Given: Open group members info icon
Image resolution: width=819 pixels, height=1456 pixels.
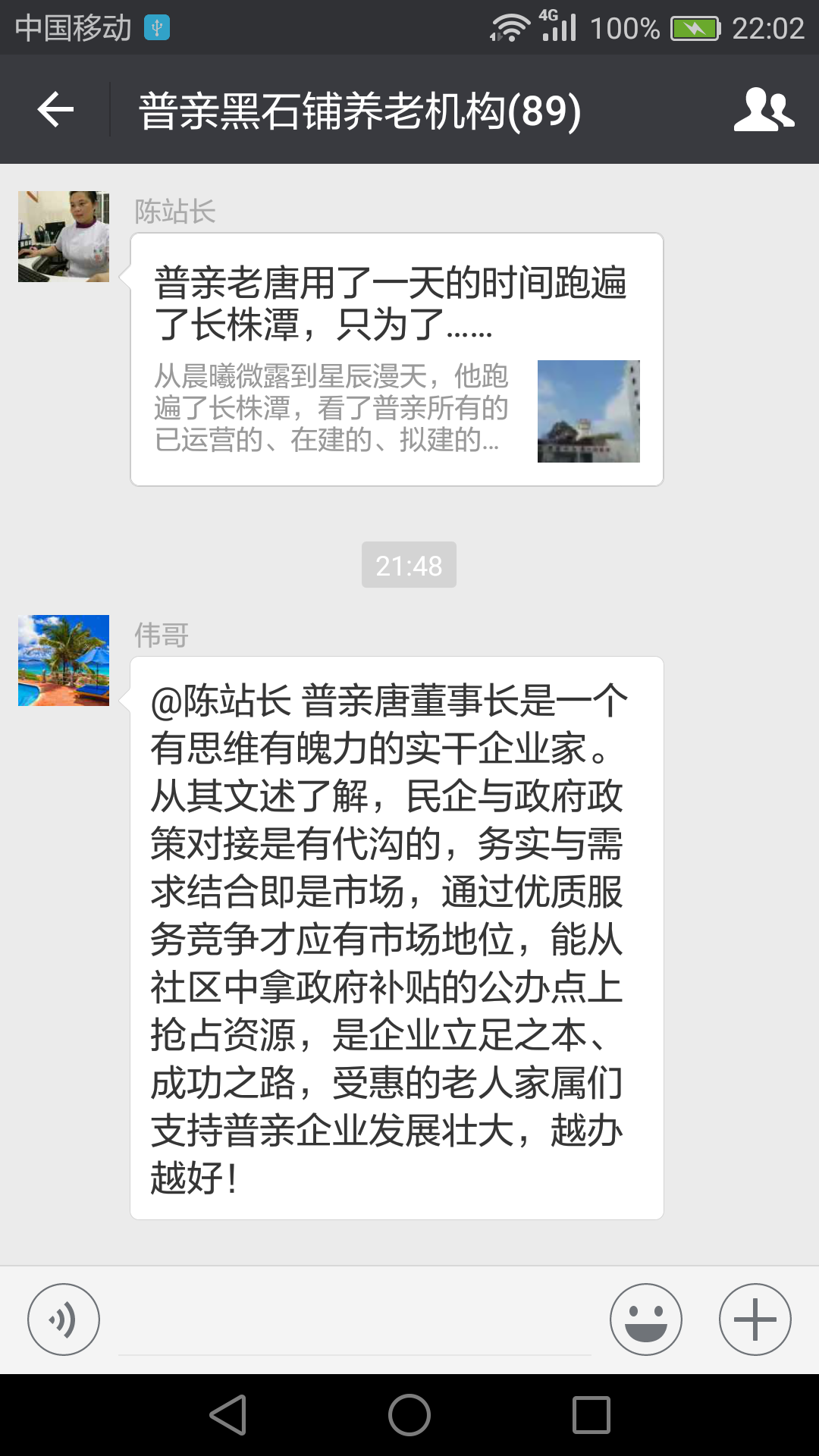Looking at the screenshot, I should pyautogui.click(x=763, y=110).
